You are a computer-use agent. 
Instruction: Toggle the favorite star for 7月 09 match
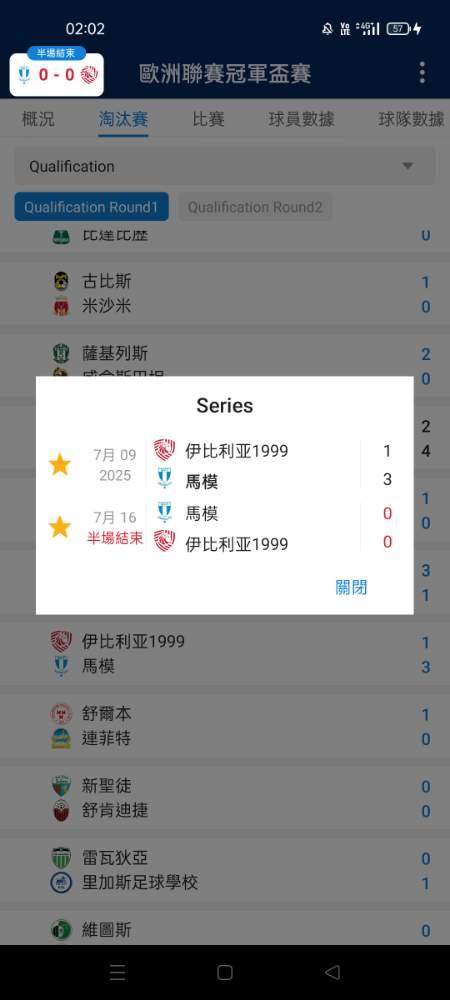(x=60, y=465)
